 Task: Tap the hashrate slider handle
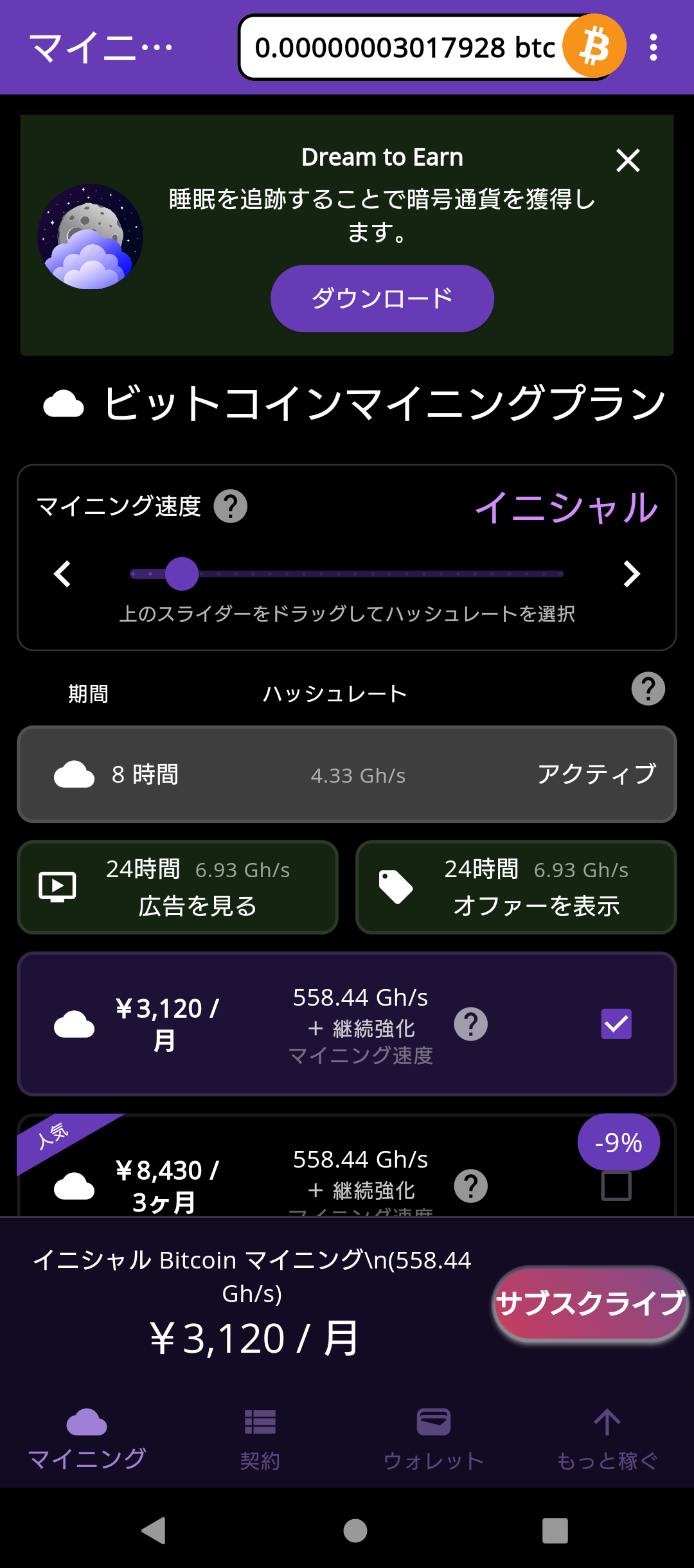click(x=182, y=574)
